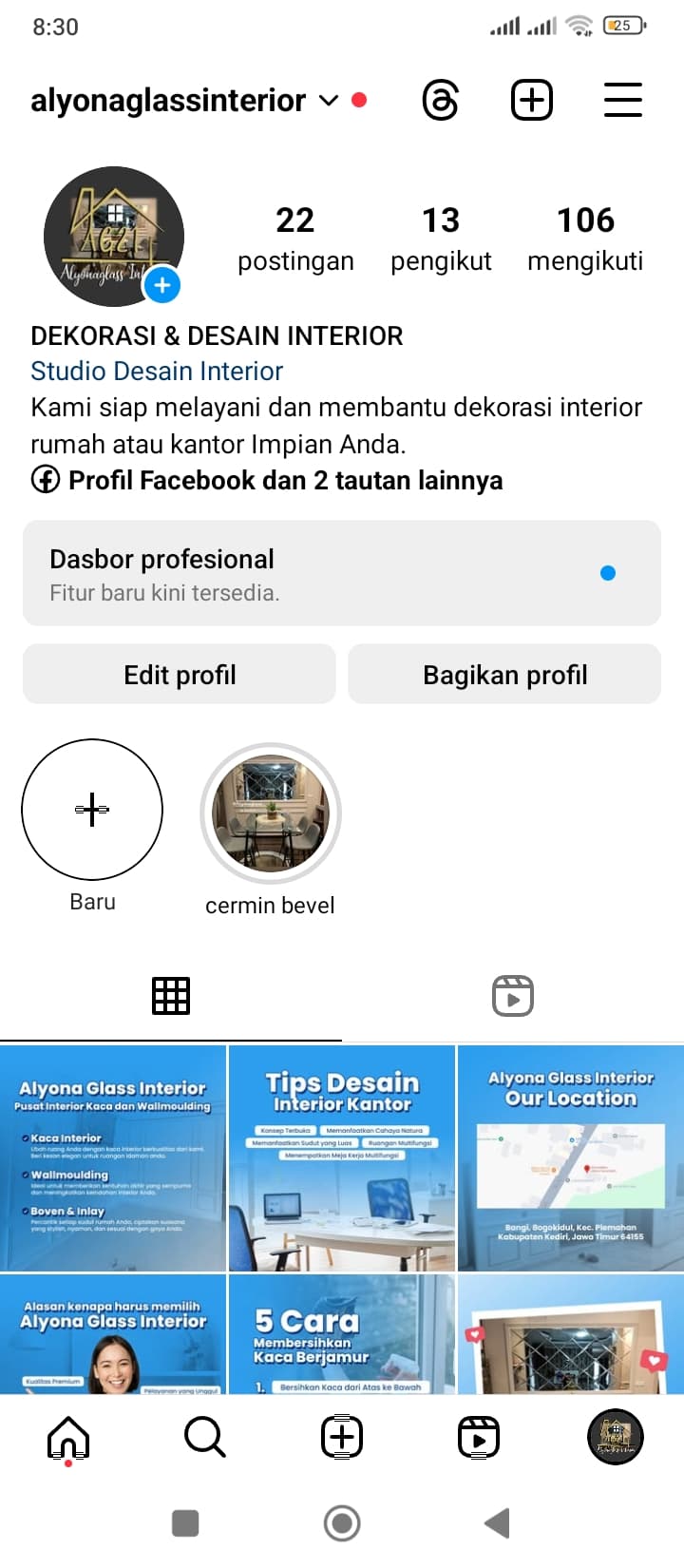The width and height of the screenshot is (684, 1568).
Task: Tap the system back button
Action: (x=497, y=1523)
